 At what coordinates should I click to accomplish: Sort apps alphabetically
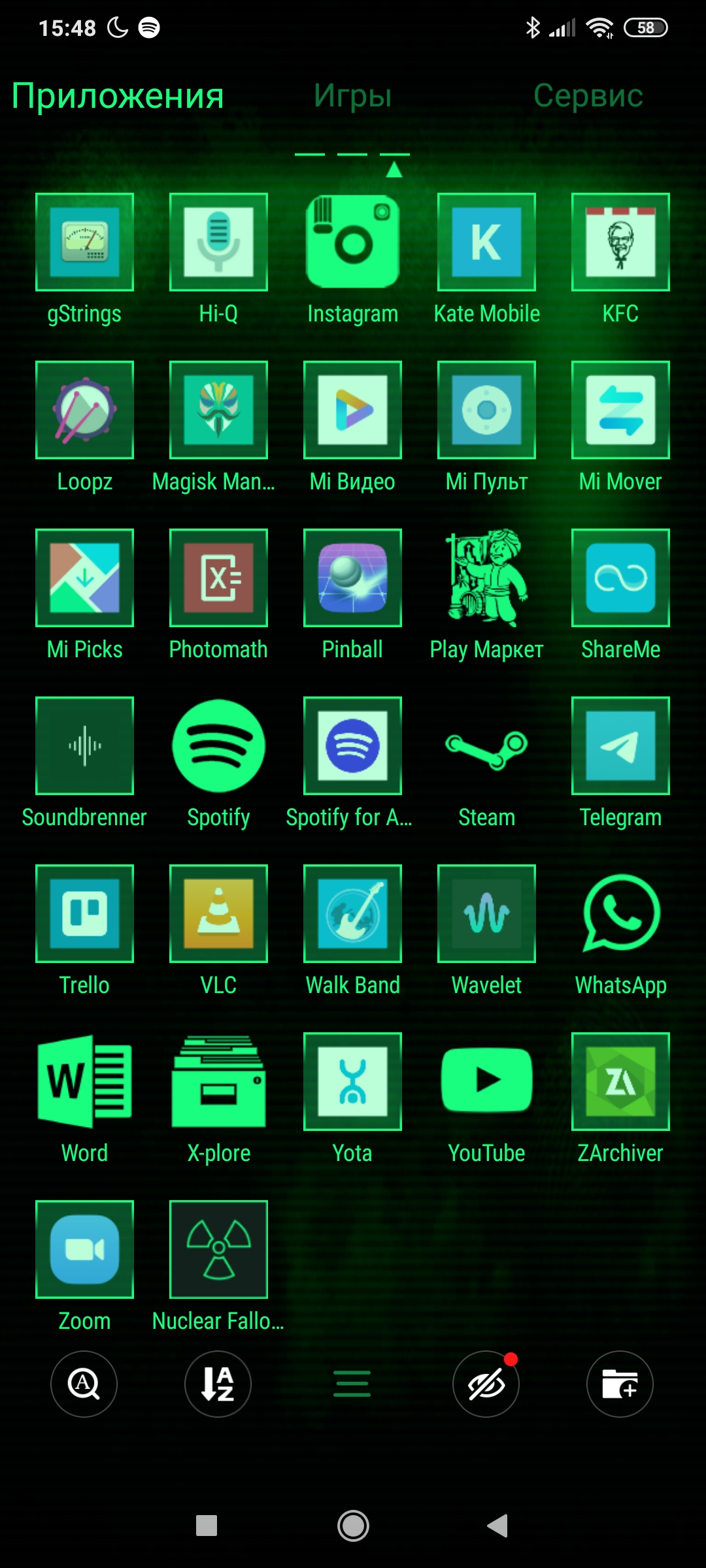point(218,1384)
